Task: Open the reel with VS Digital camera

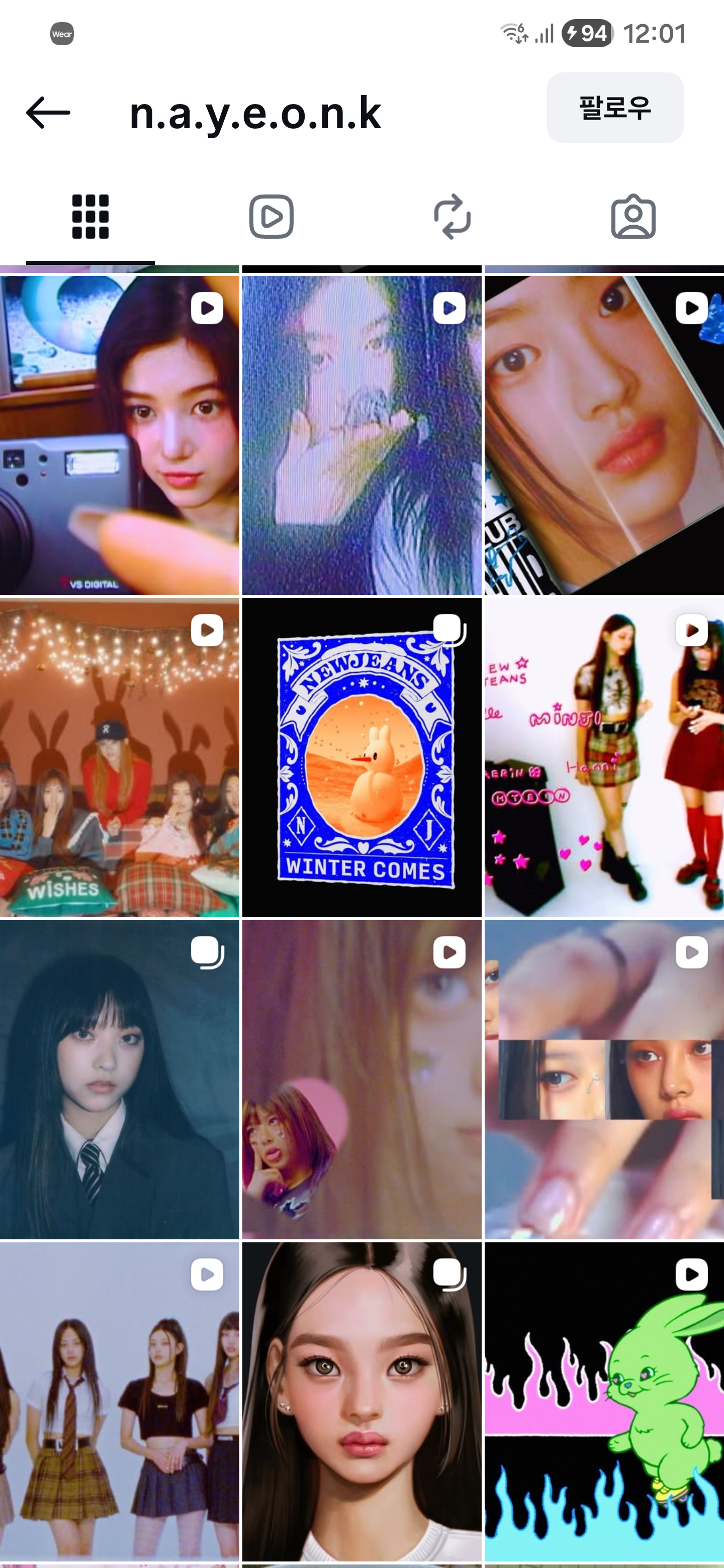Action: pos(119,435)
